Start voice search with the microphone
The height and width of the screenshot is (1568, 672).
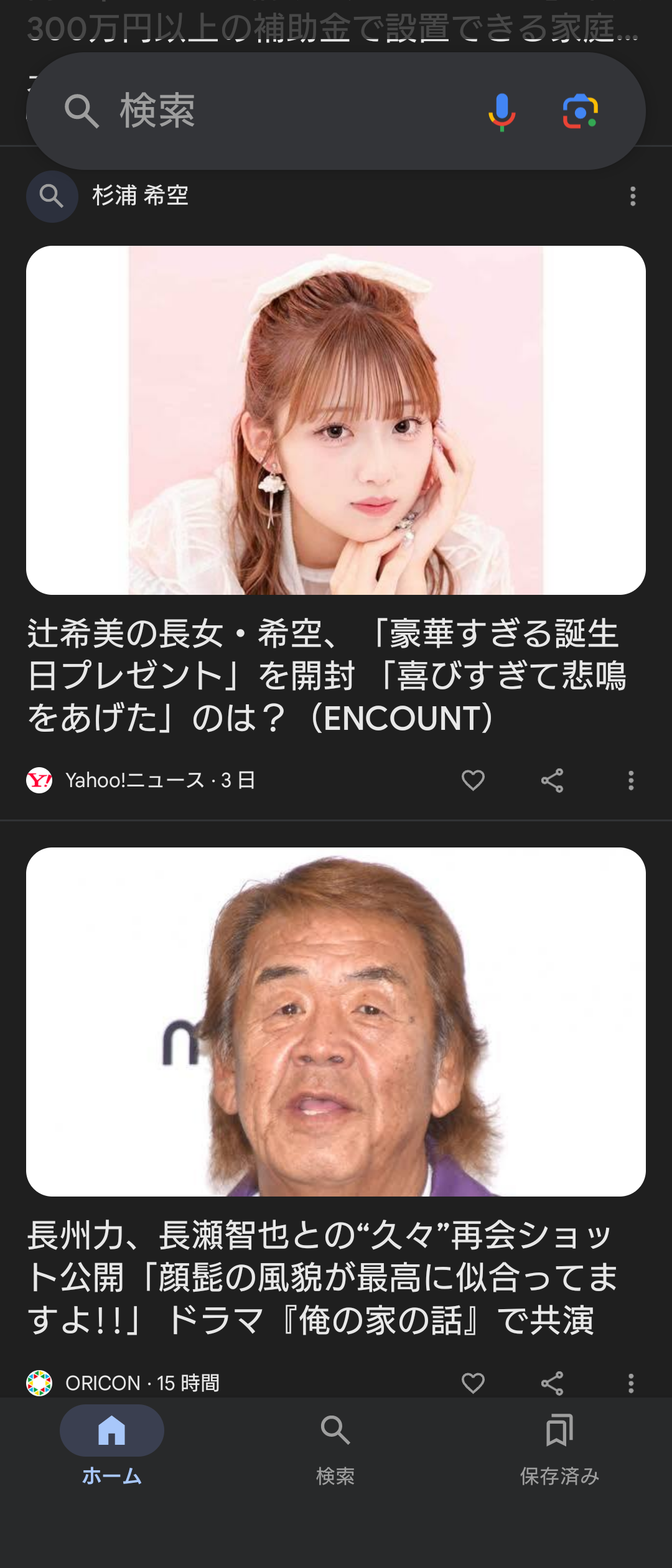tap(502, 112)
